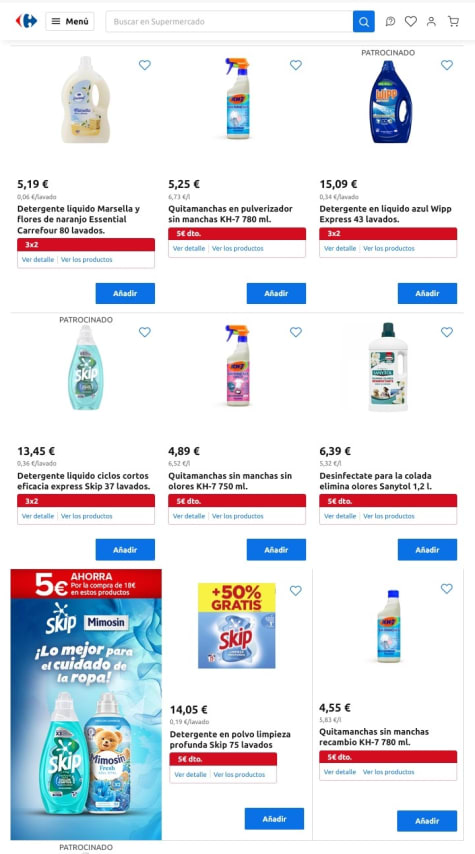
Task: Tap the blue magnifier search button
Action: point(364,21)
